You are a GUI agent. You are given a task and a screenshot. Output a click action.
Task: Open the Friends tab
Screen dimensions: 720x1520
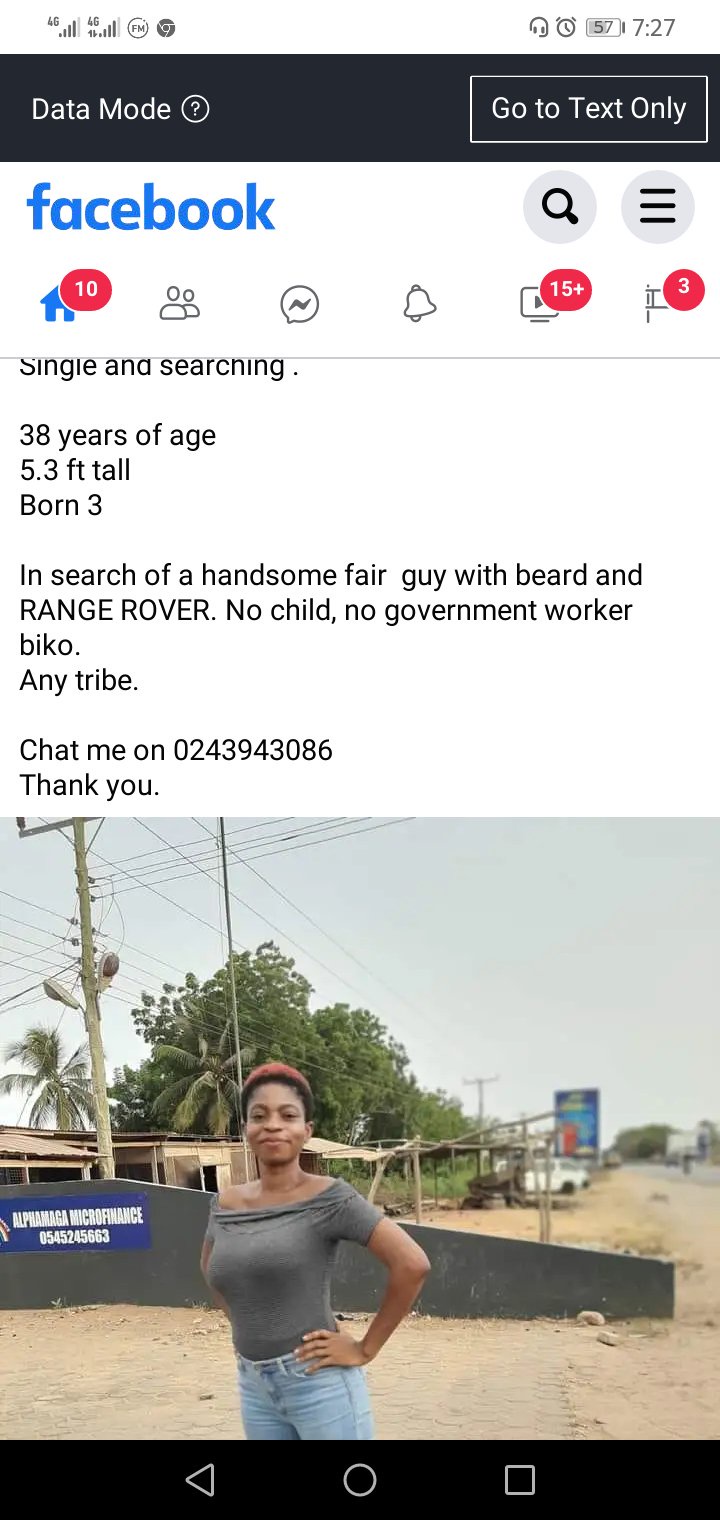(180, 303)
